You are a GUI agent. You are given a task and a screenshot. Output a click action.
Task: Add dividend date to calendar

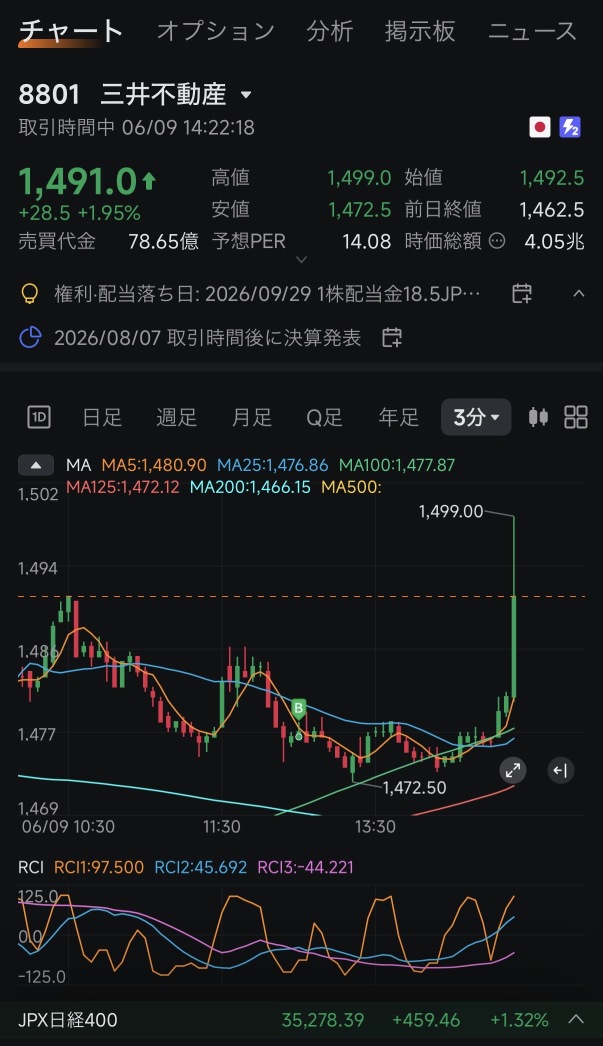tap(522, 294)
